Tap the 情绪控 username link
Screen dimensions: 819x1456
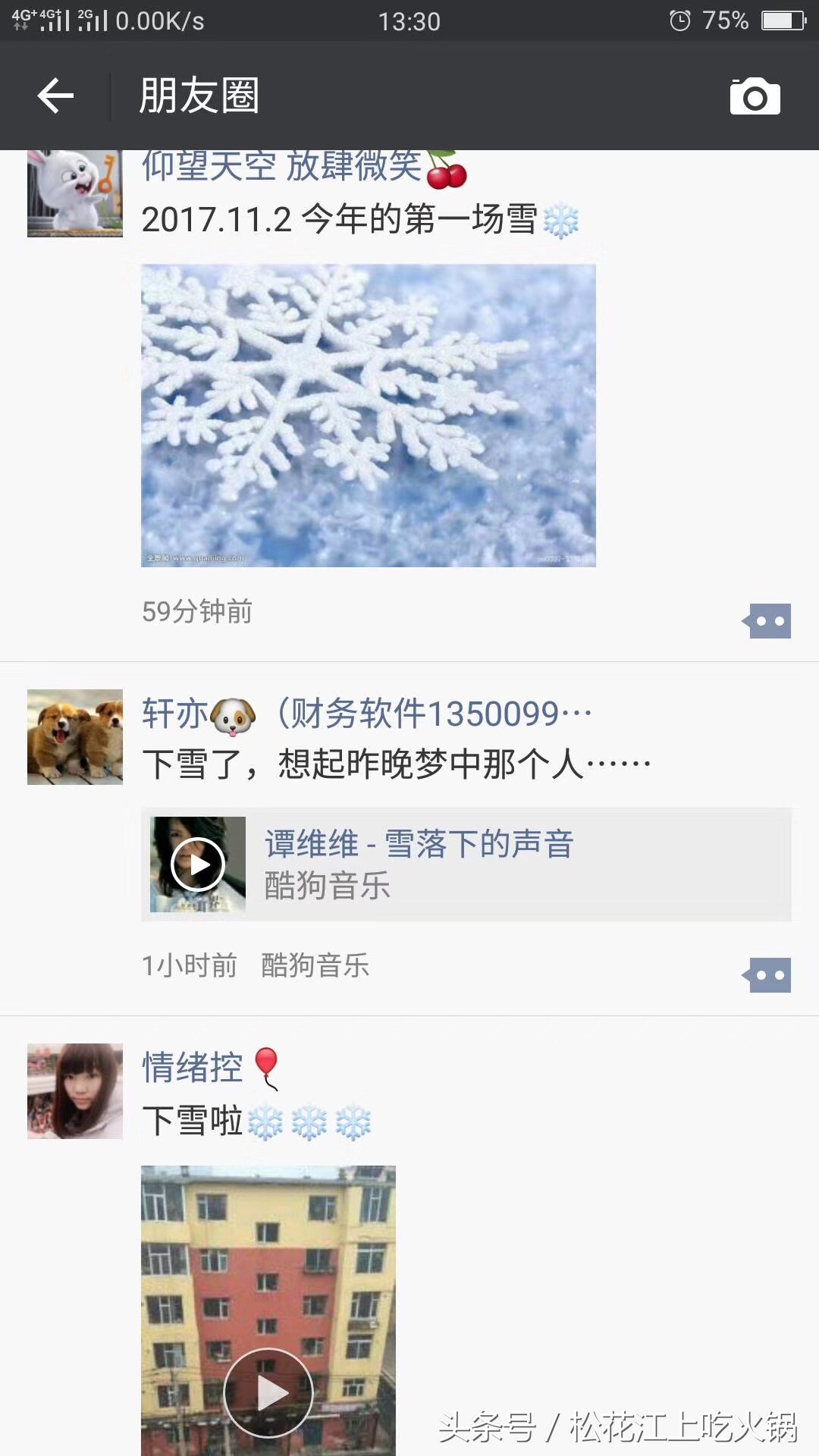(x=193, y=1067)
